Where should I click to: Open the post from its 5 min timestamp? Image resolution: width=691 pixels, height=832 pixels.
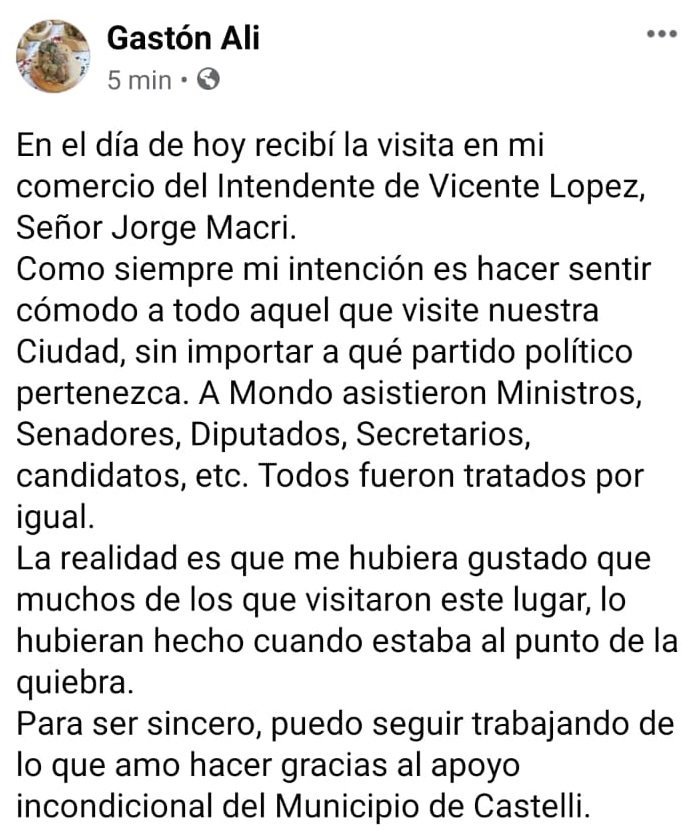tap(139, 80)
